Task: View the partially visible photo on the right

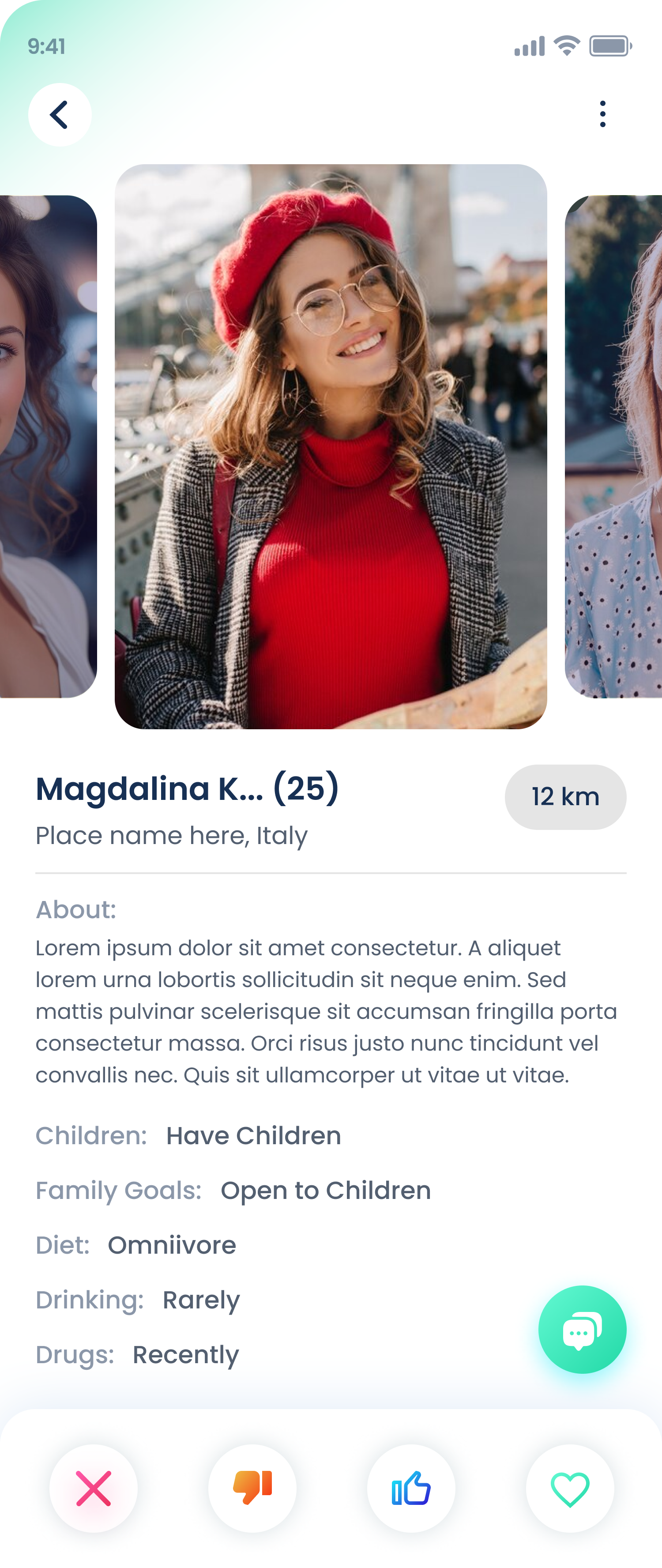Action: point(614,446)
